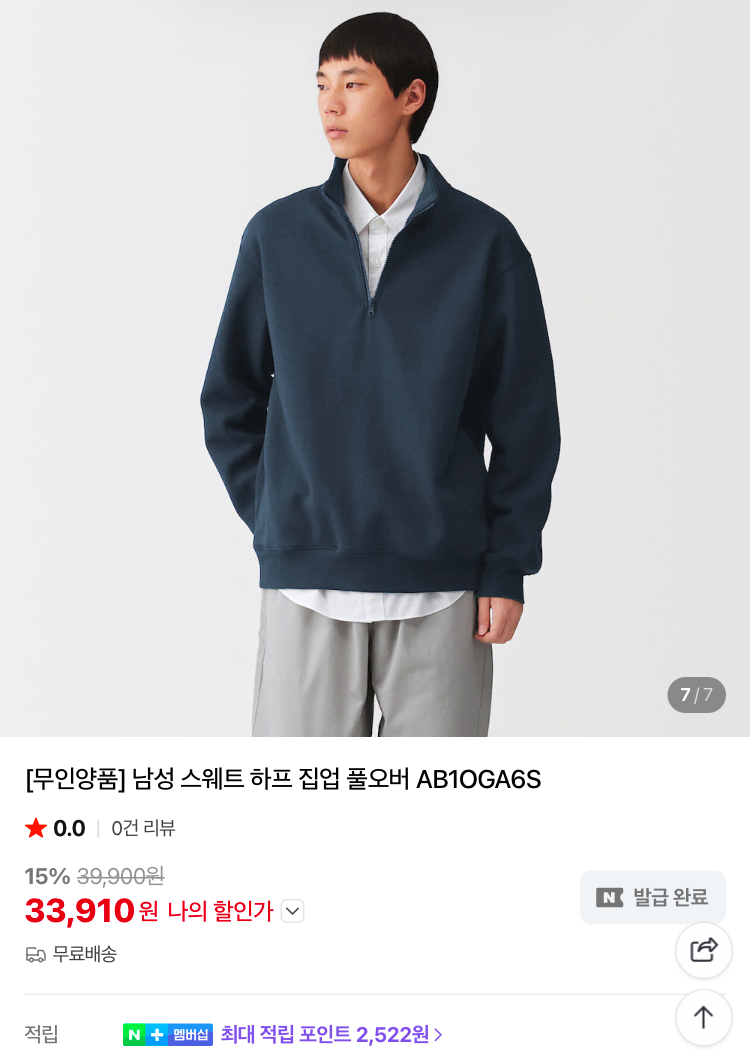Open 최대 적립 포인트 2,522원 details

331,1034
